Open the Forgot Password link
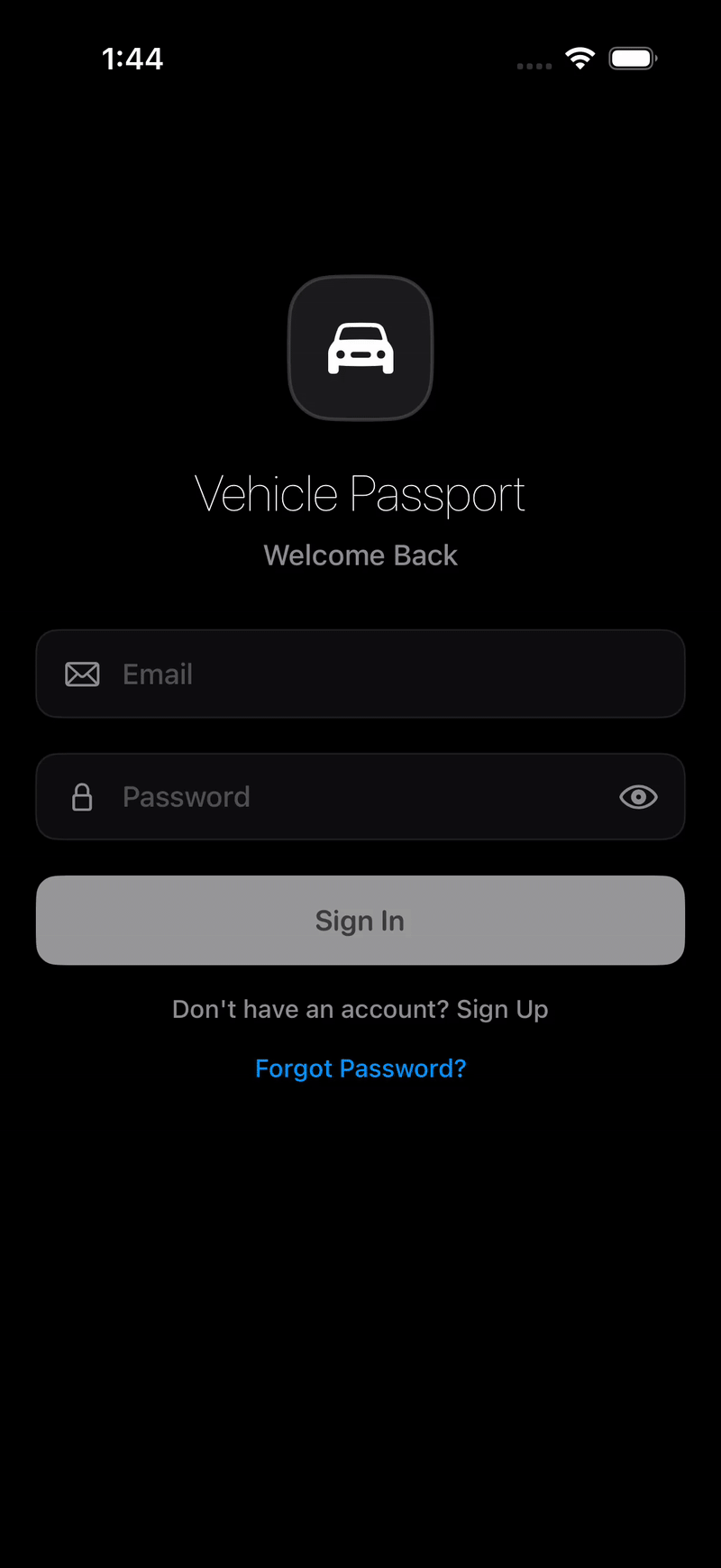The image size is (721, 1568). (360, 1068)
